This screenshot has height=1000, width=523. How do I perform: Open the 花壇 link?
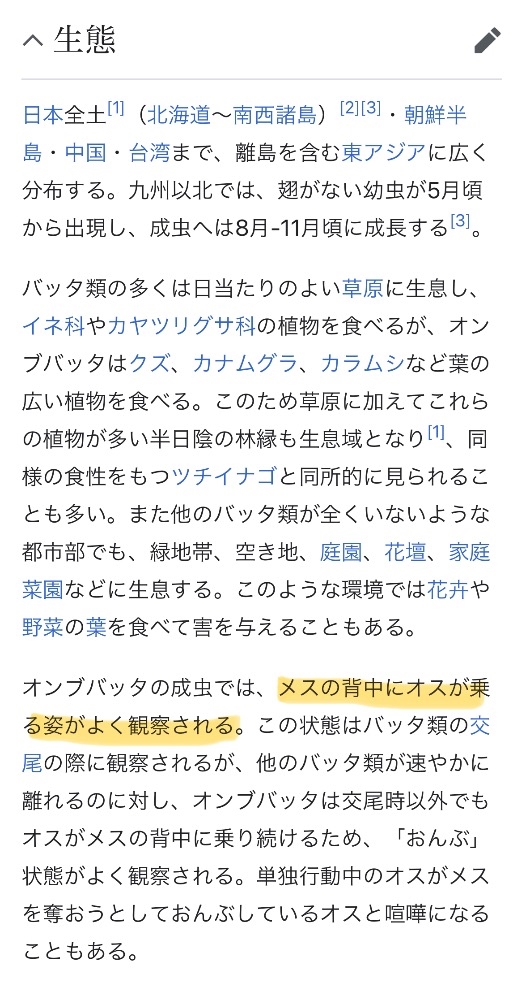pyautogui.click(x=405, y=552)
